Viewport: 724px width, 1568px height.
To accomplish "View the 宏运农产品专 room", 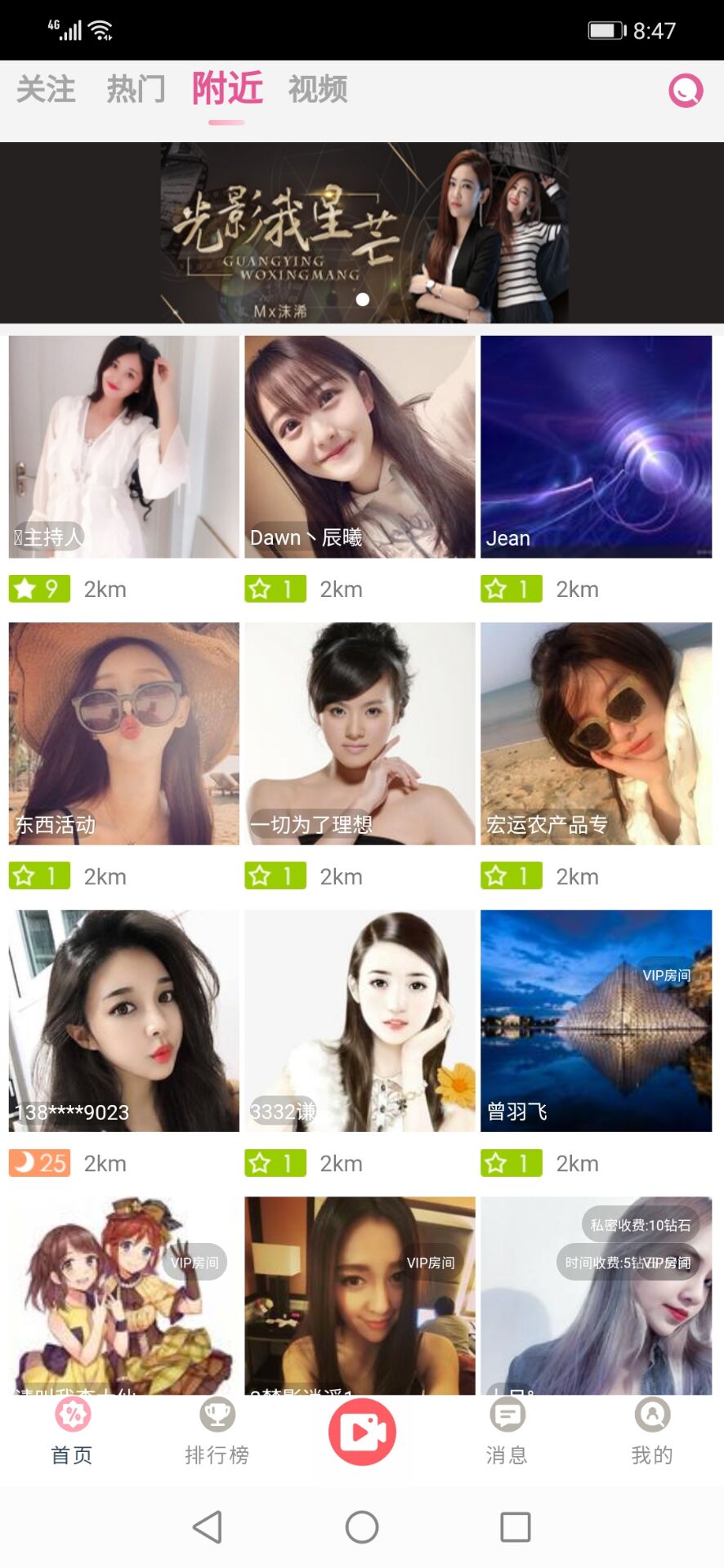I will coord(596,733).
